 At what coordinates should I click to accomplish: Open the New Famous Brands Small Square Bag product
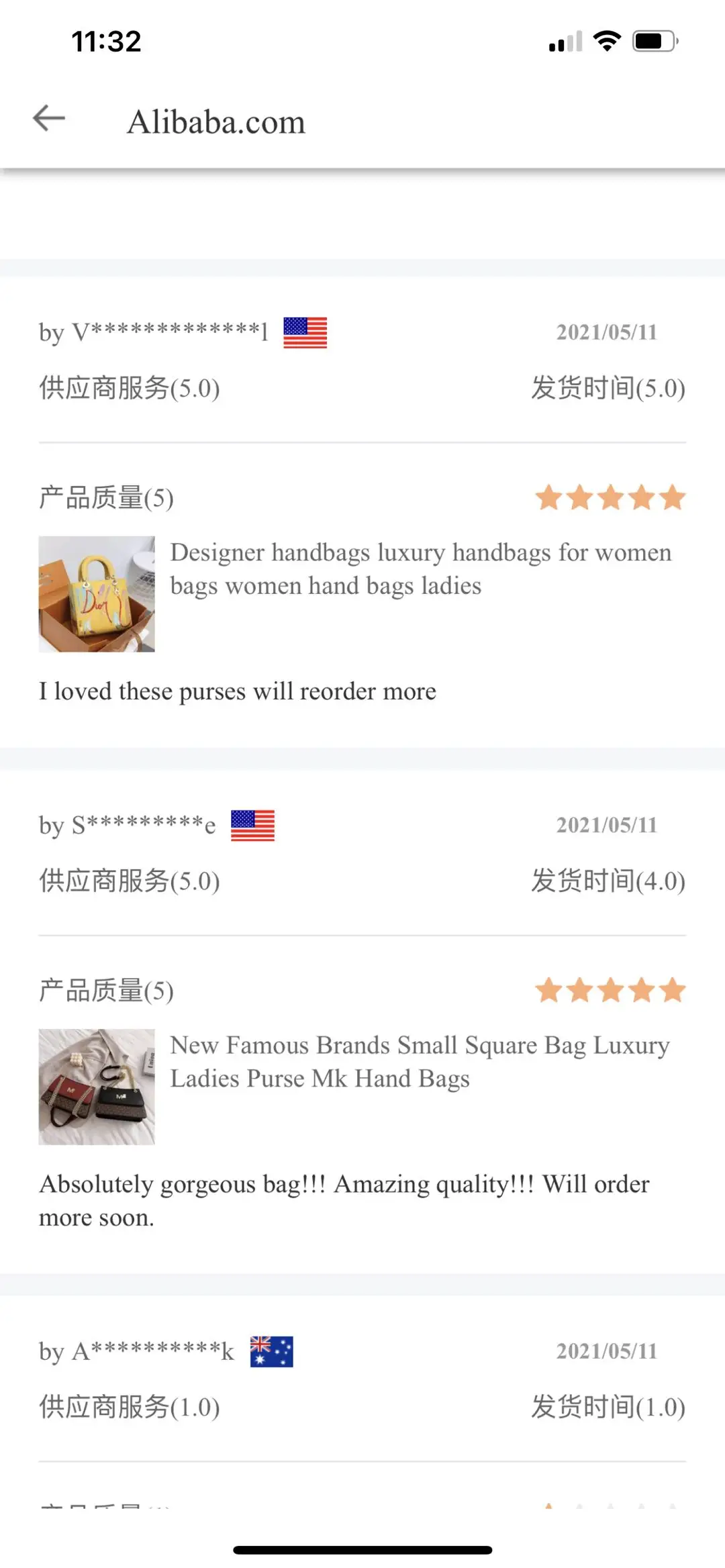(x=420, y=1061)
